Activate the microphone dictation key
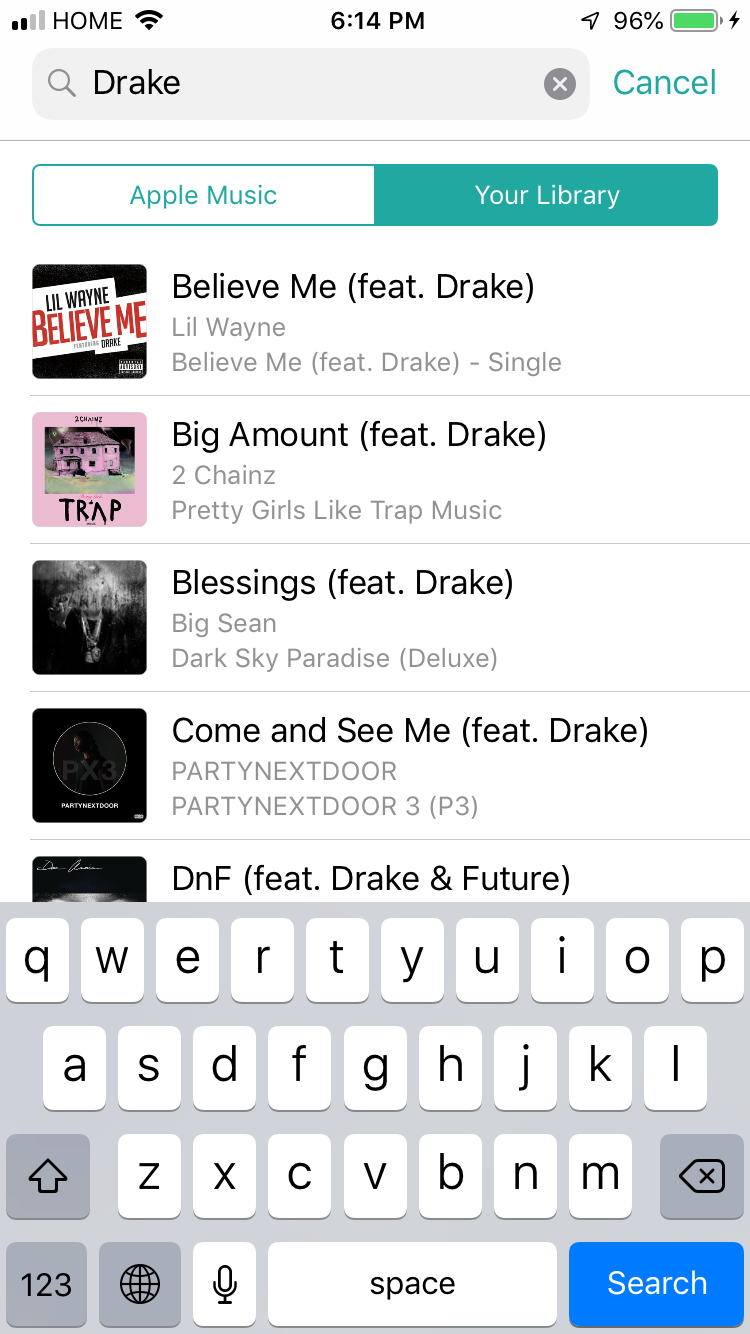750x1334 pixels. [225, 1284]
